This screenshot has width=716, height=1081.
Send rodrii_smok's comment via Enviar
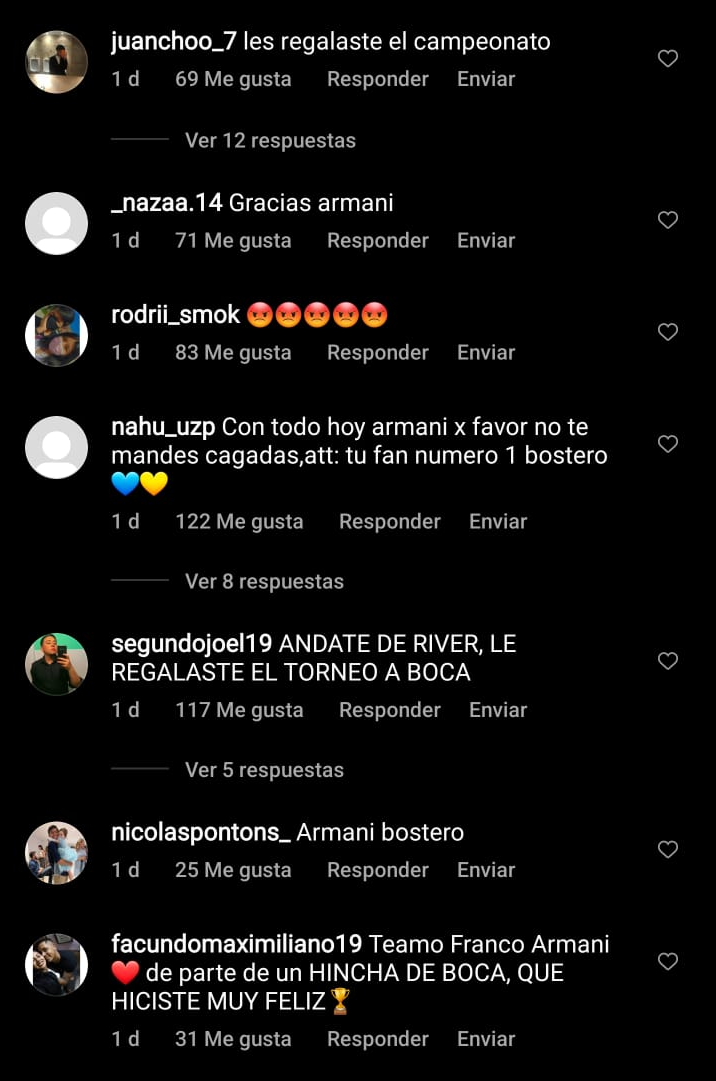[x=486, y=353]
